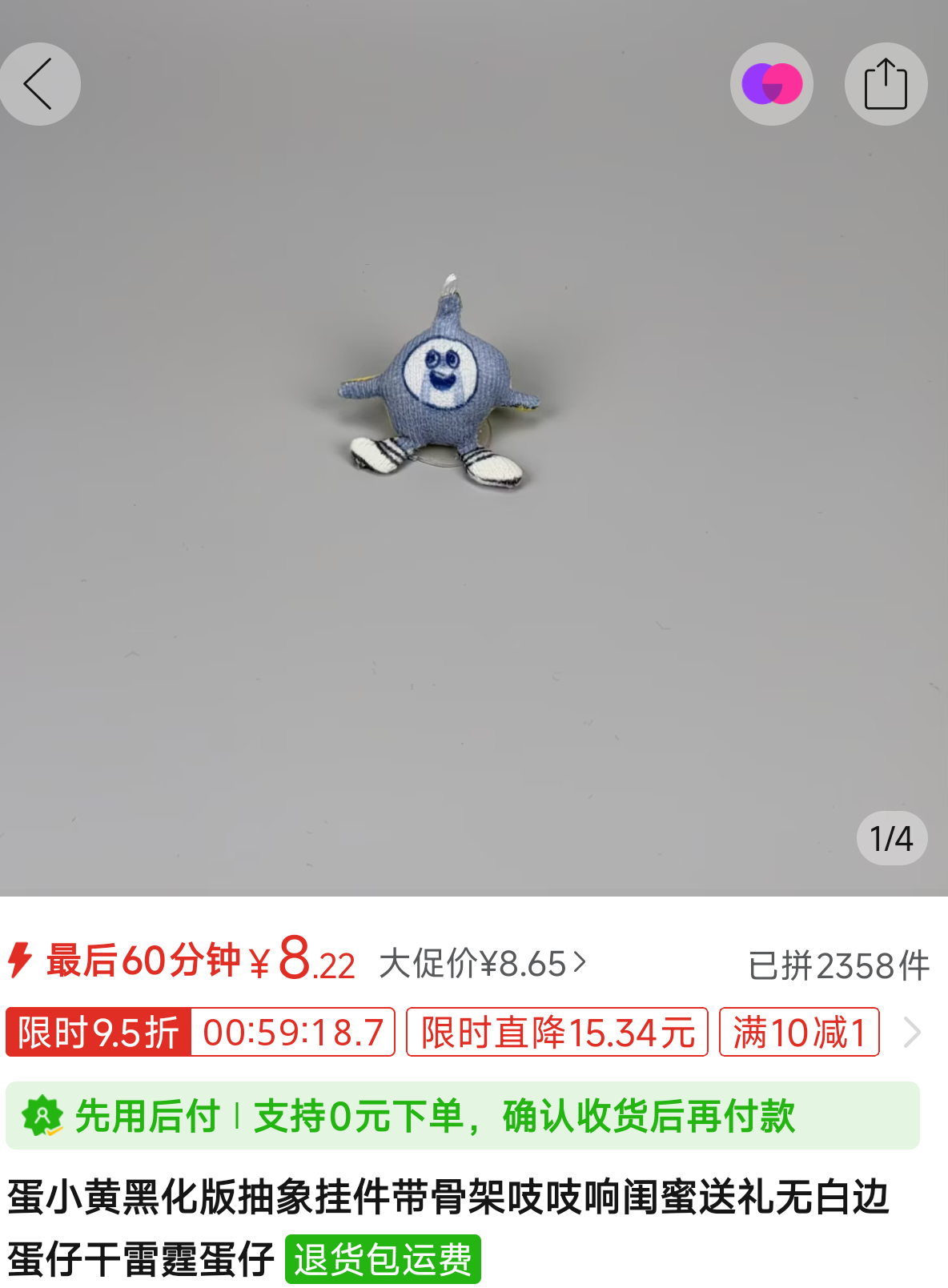Screen dimensions: 948x1288
Task: Share this product listing
Action: coord(886,84)
